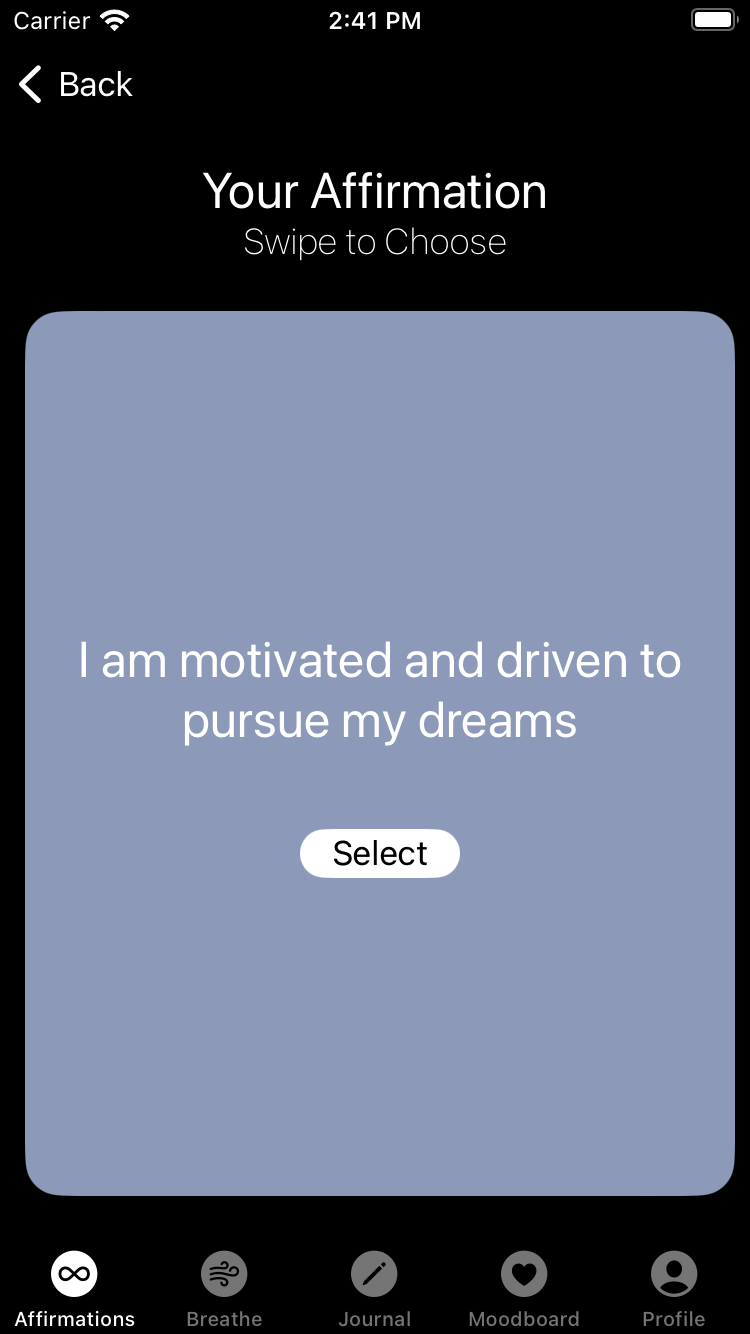Switch to the Breathe tab
This screenshot has height=1334, width=750.
point(224,1319)
